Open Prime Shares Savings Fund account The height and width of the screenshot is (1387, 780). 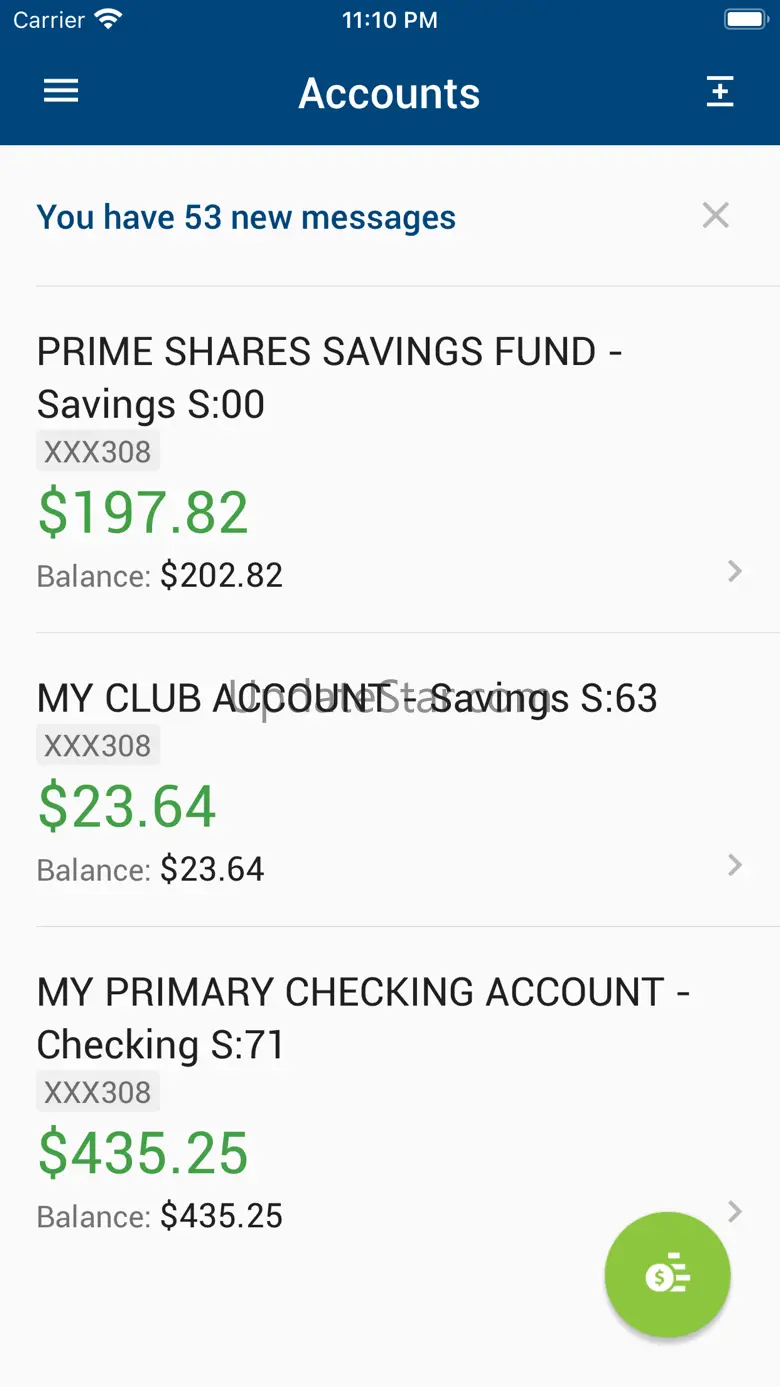tap(390, 460)
